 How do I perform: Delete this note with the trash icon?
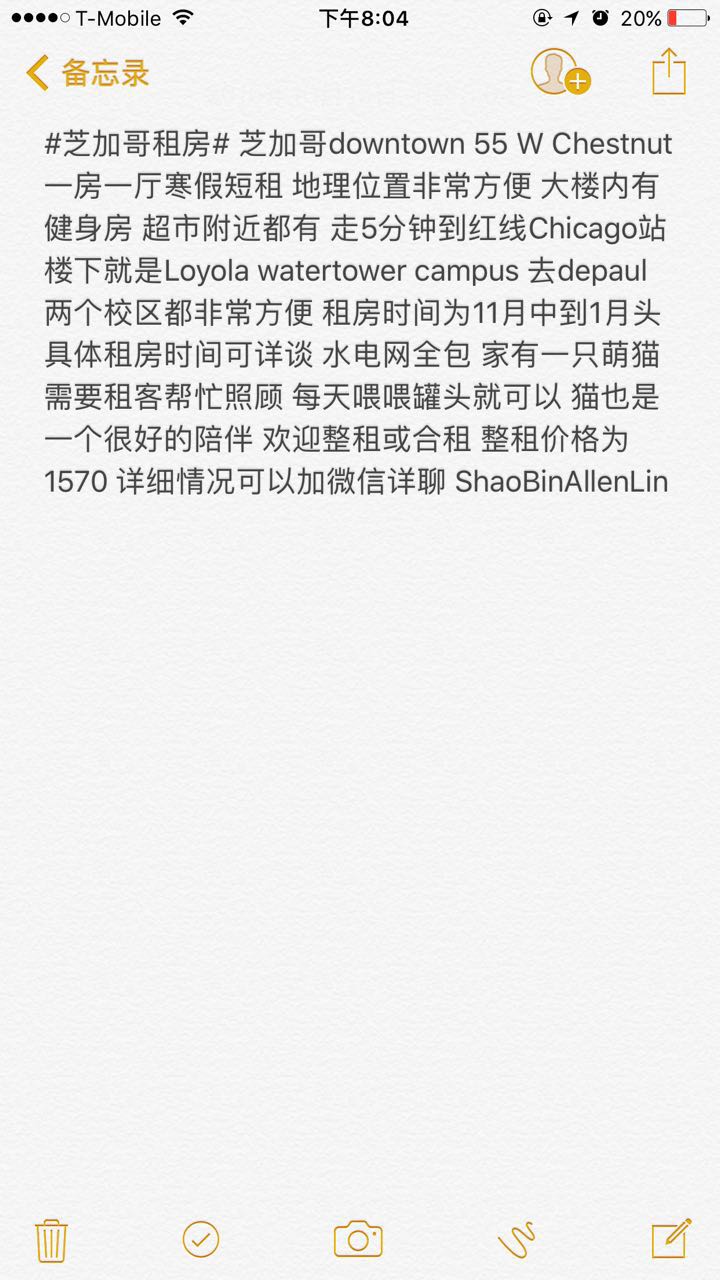50,1240
